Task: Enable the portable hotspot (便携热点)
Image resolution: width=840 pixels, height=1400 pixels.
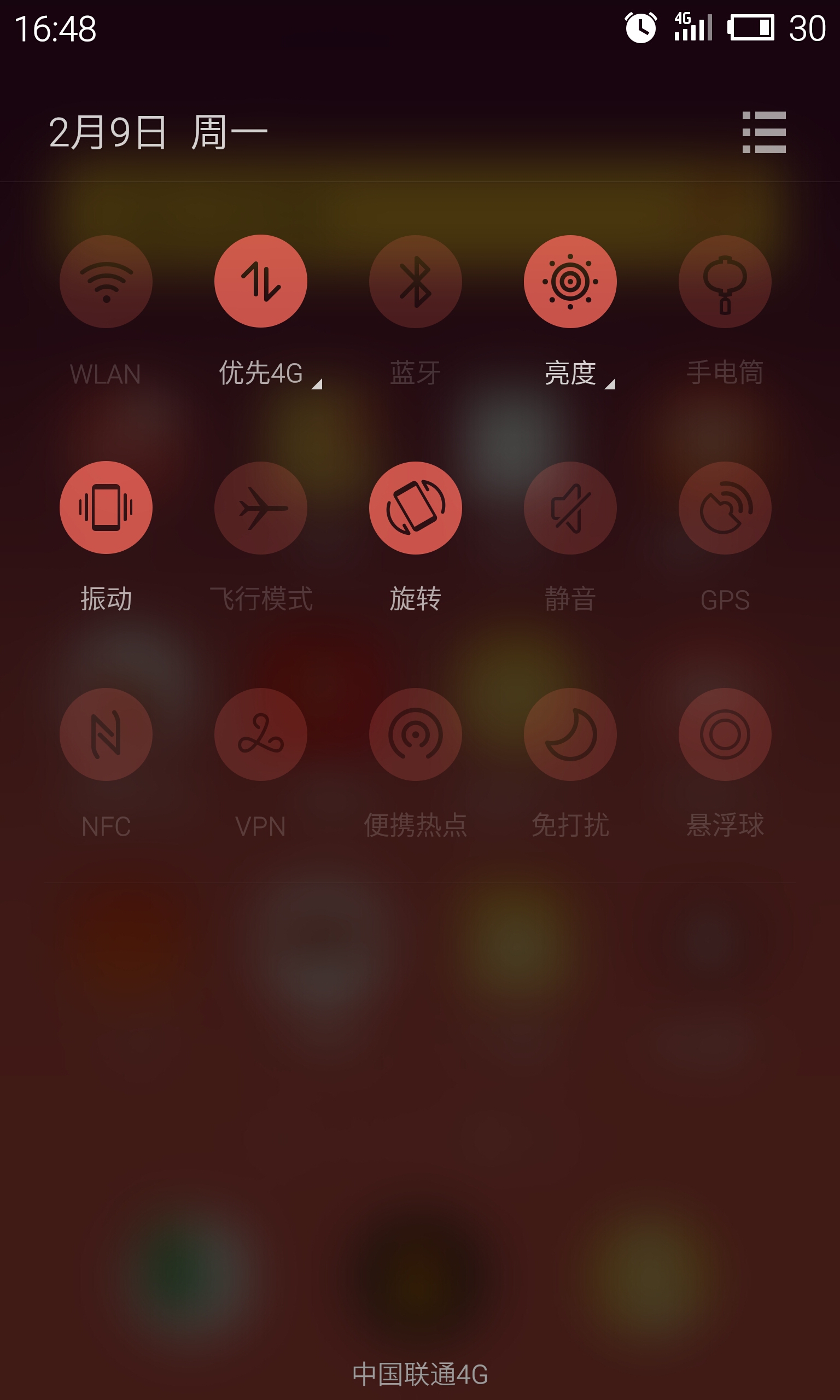Action: pos(416,734)
